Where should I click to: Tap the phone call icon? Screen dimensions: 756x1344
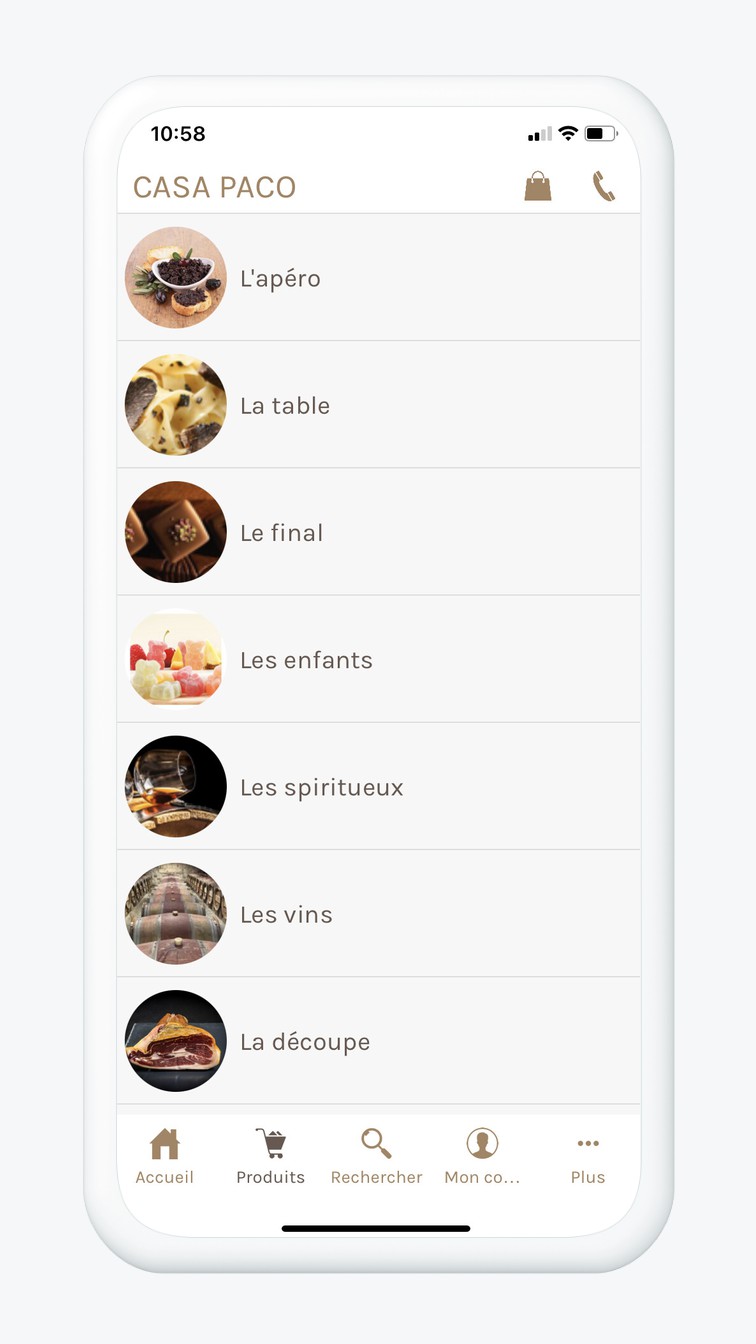tap(604, 186)
